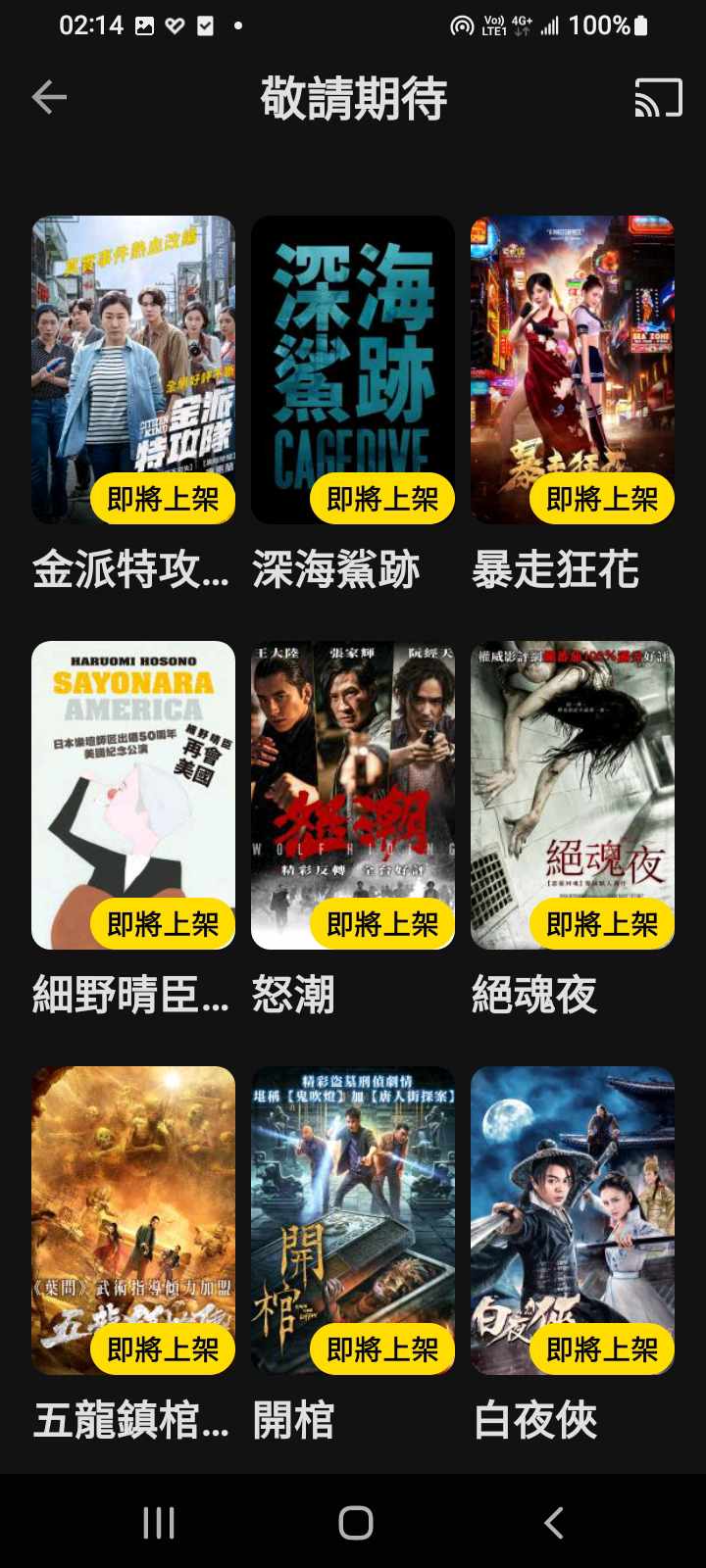This screenshot has height=1568, width=706.
Task: Tap the 怒潮 movie poster
Action: coord(353,795)
